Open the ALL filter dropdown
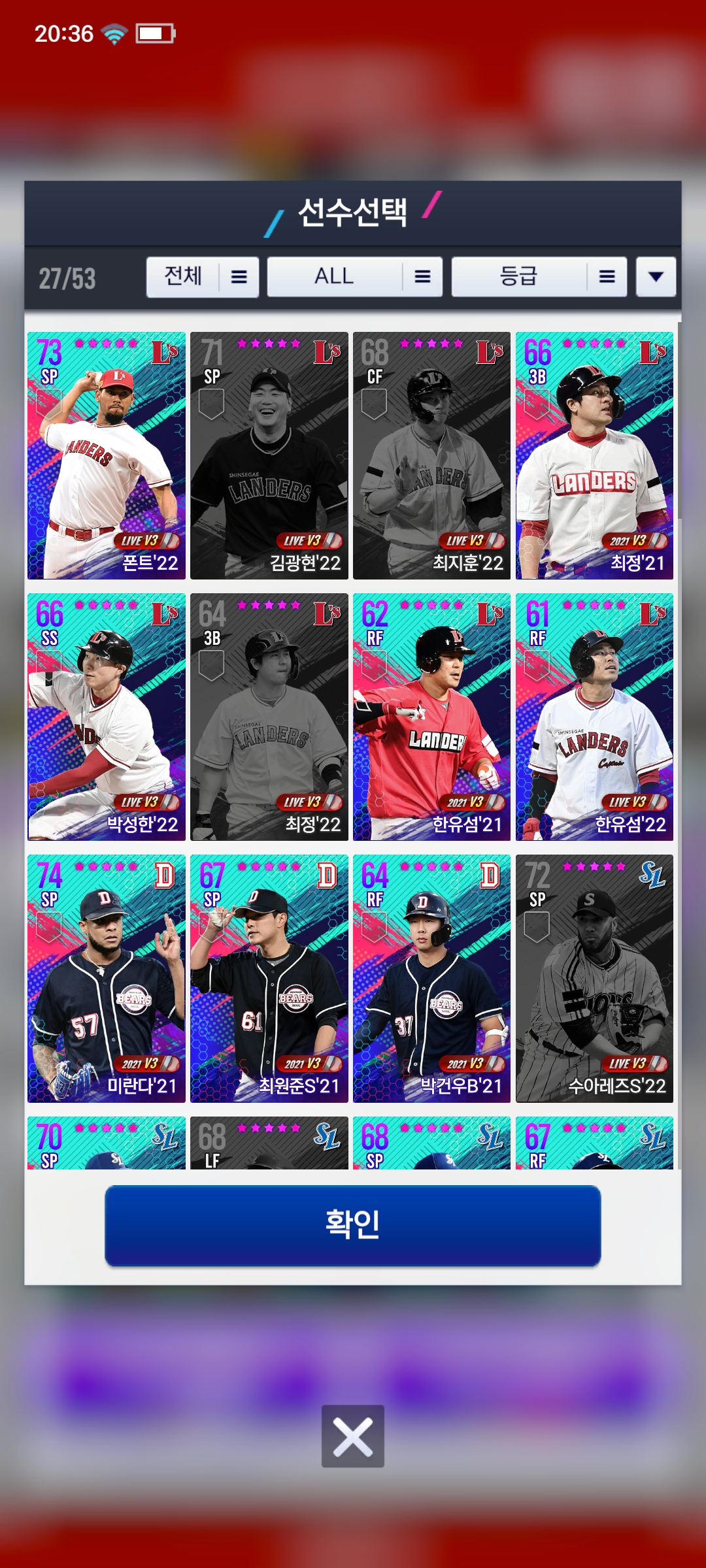The width and height of the screenshot is (706, 1568). 354,277
